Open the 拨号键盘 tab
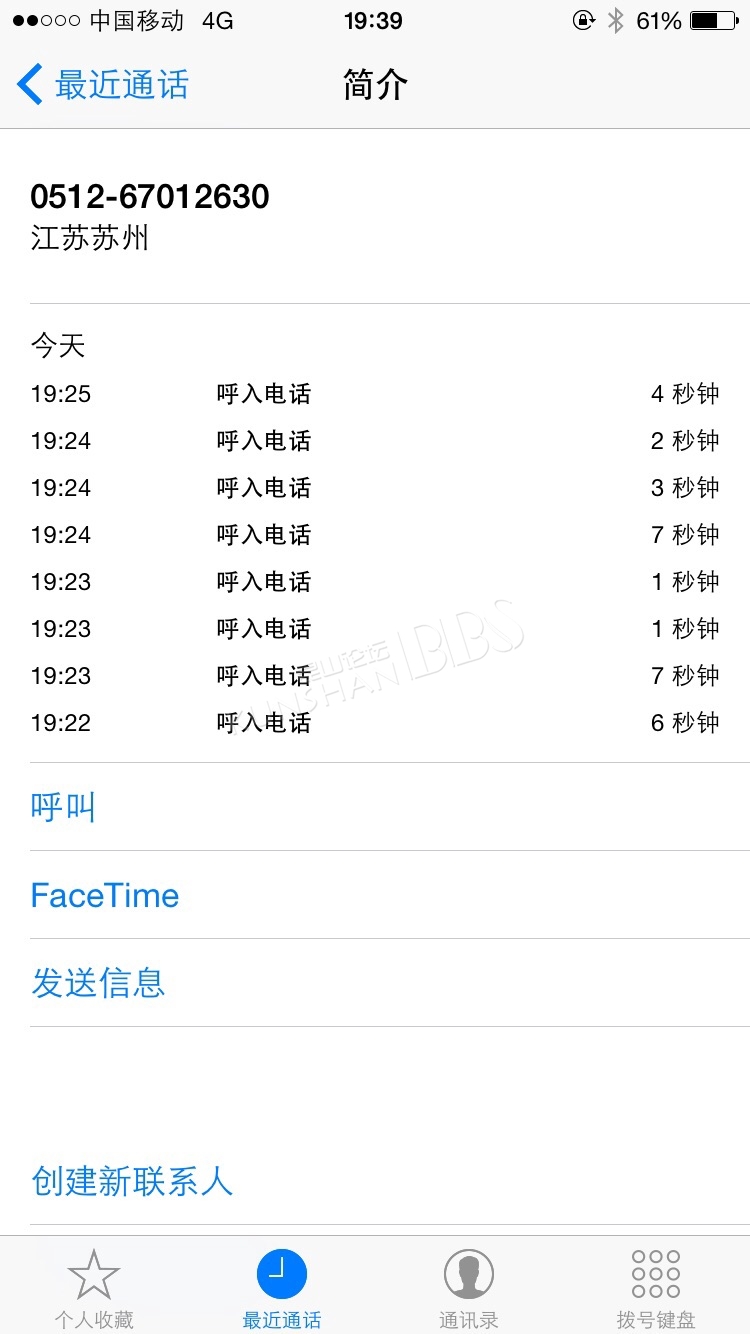Viewport: 750px width, 1334px height. coord(656,1288)
